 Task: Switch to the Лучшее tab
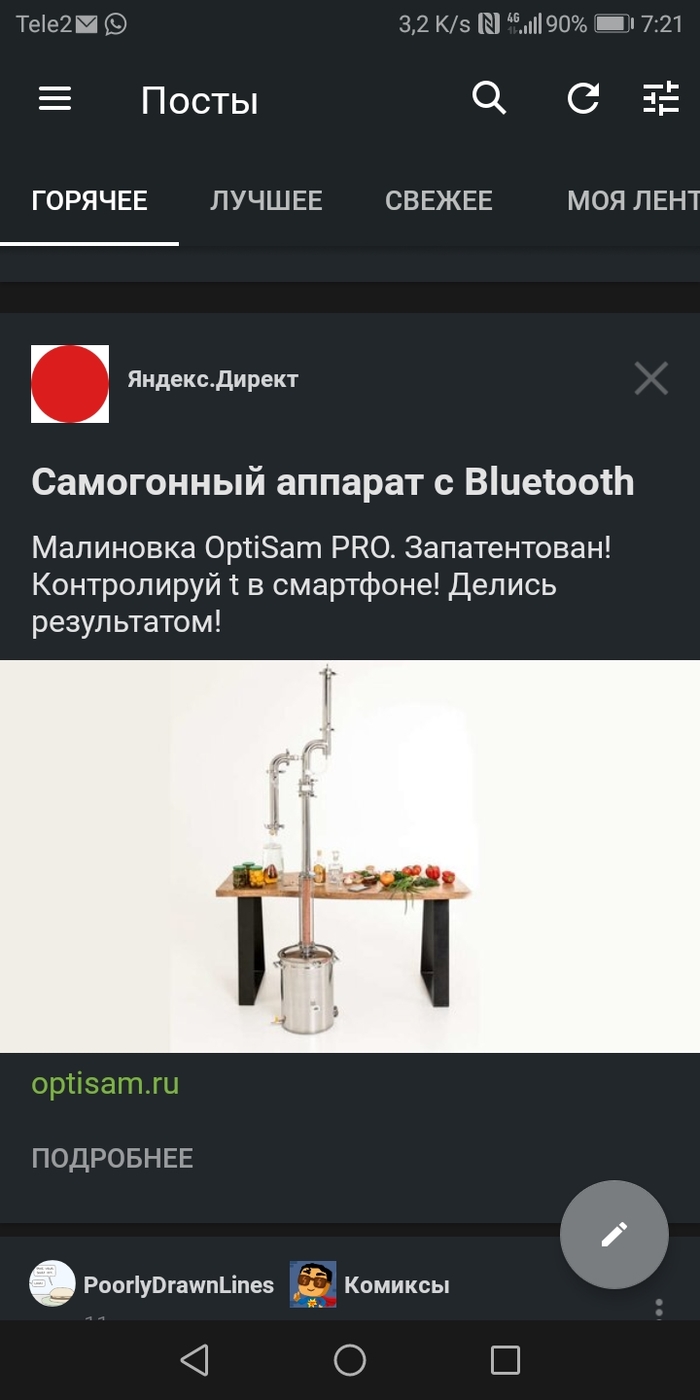pos(266,201)
